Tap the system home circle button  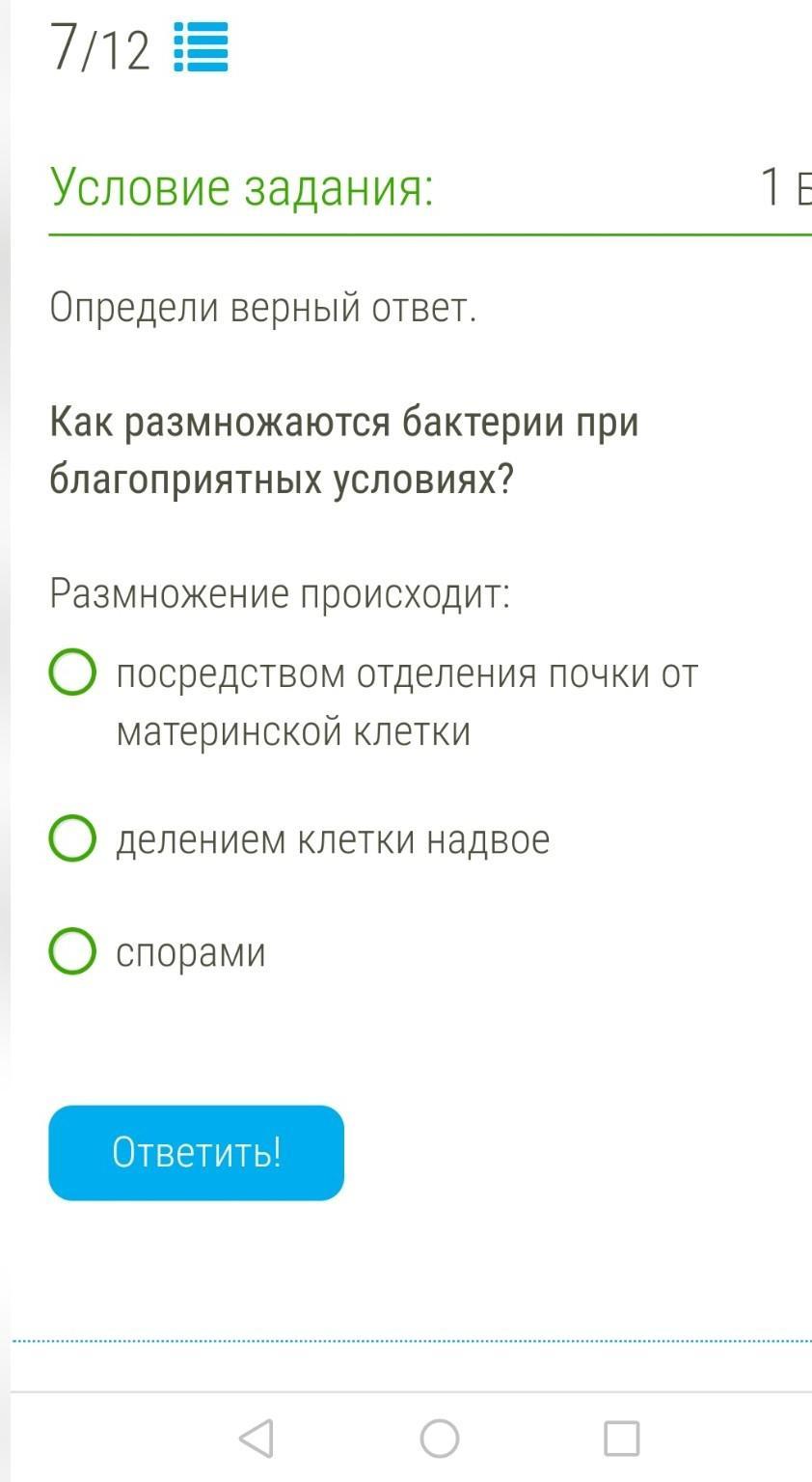(440, 1439)
